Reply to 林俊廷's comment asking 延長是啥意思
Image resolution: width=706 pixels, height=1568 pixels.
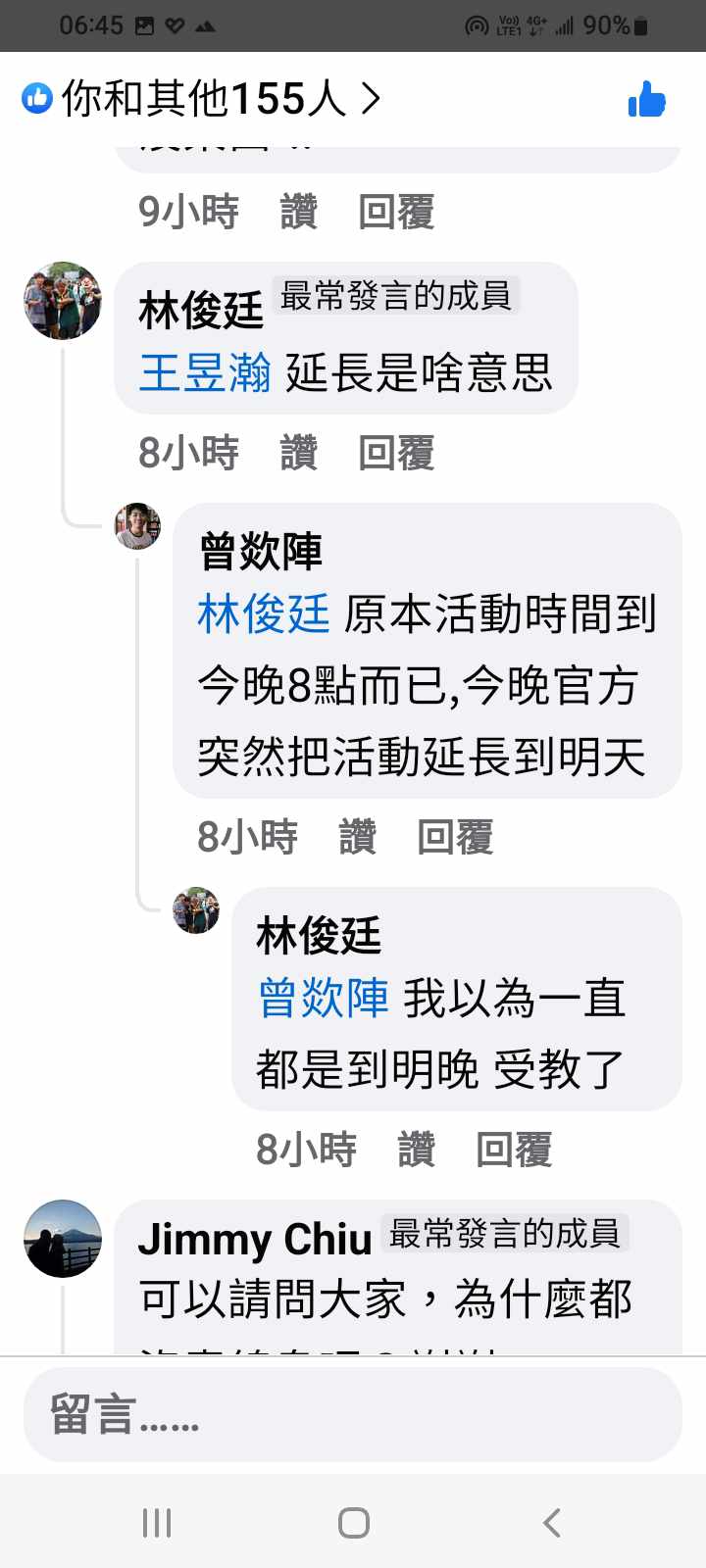click(x=396, y=453)
